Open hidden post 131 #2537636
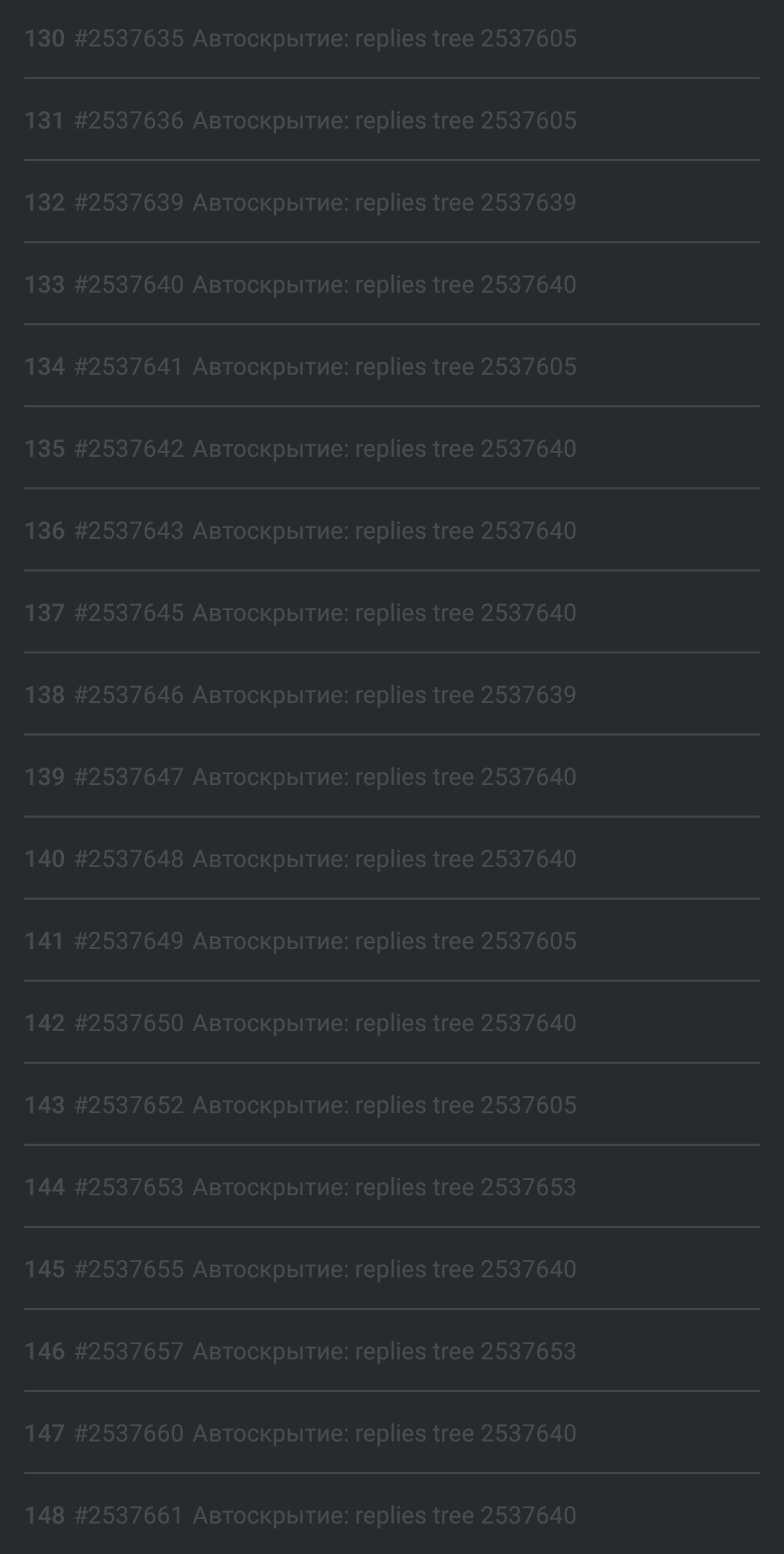The width and height of the screenshot is (784, 1554). pyautogui.click(x=392, y=120)
